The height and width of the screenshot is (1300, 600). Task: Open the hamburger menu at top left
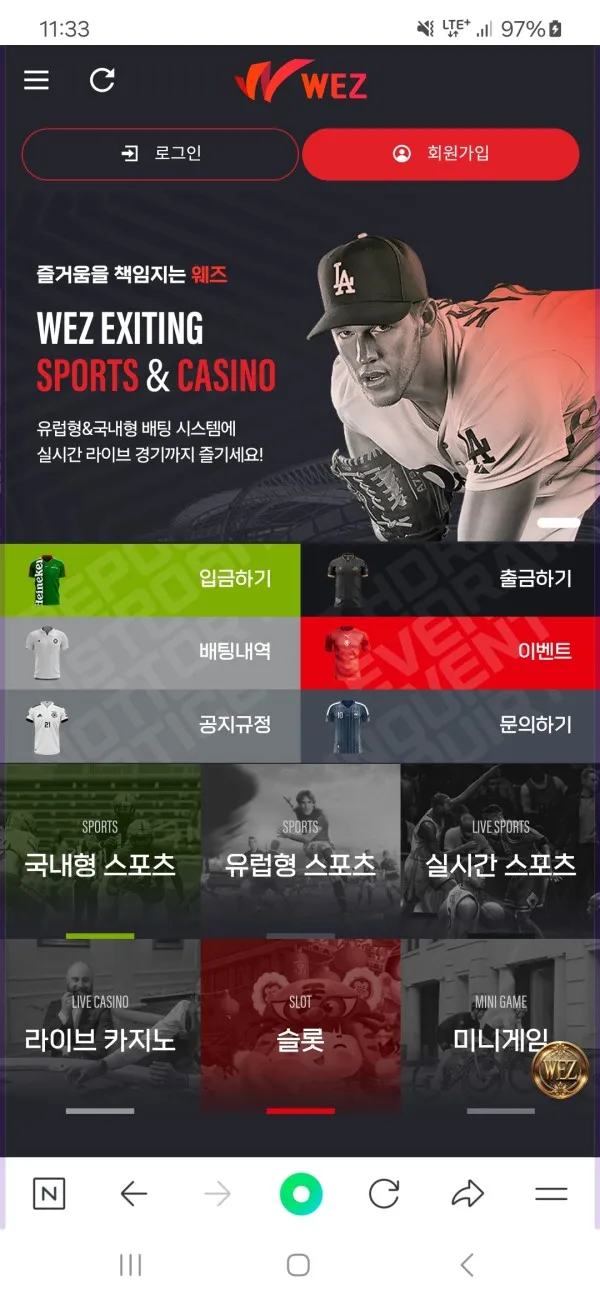coord(36,81)
